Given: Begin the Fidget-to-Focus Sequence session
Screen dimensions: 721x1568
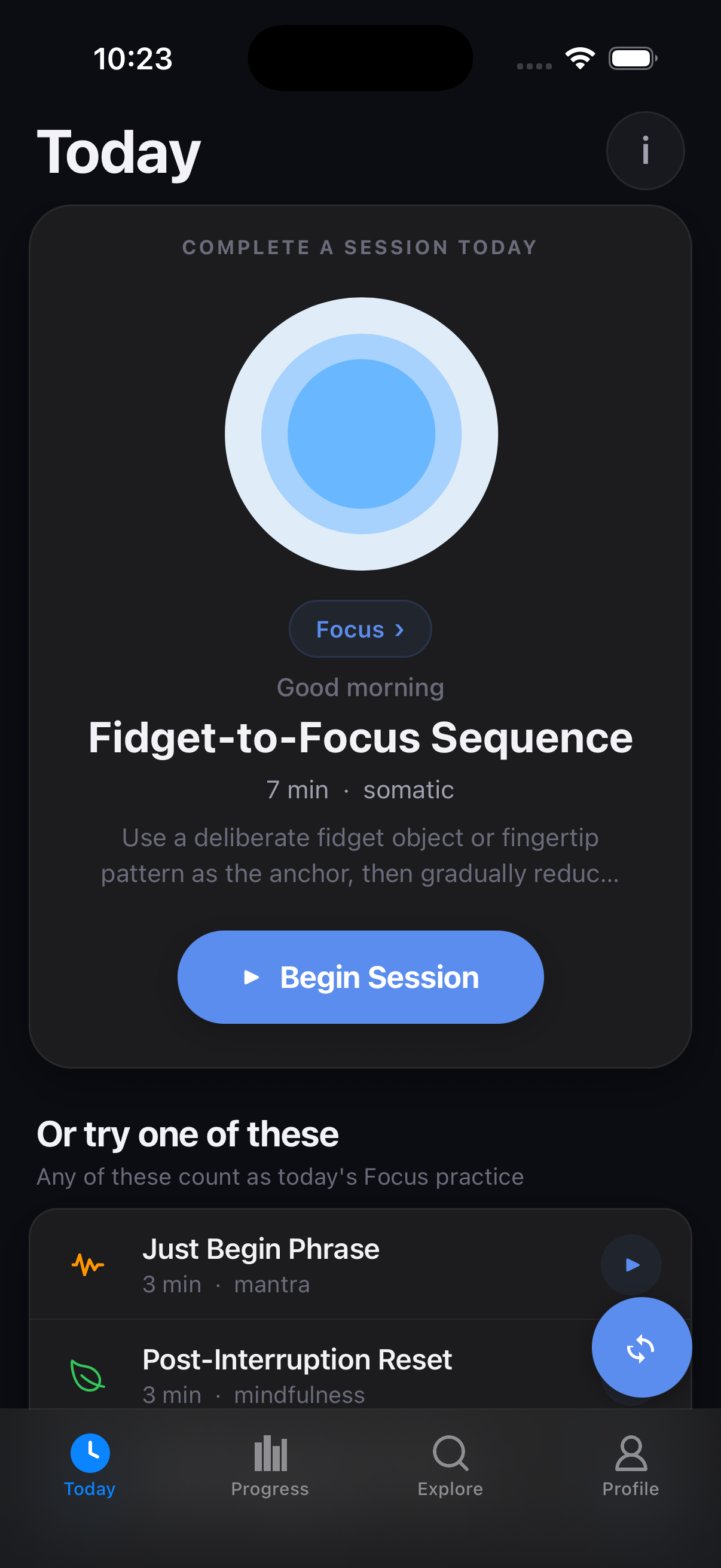Looking at the screenshot, I should click(360, 977).
